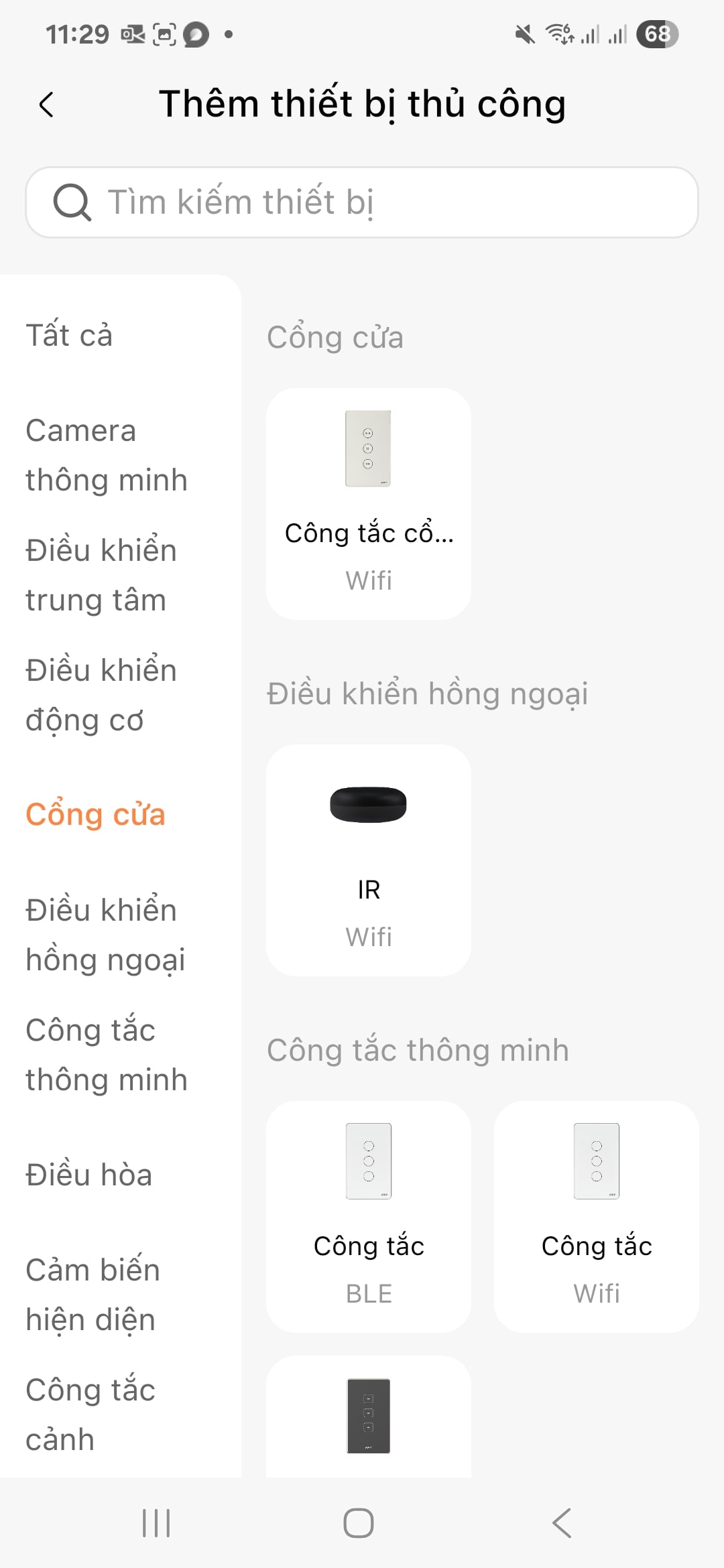
Task: Open the Công tắc cổng Wifi device
Action: coord(368,503)
